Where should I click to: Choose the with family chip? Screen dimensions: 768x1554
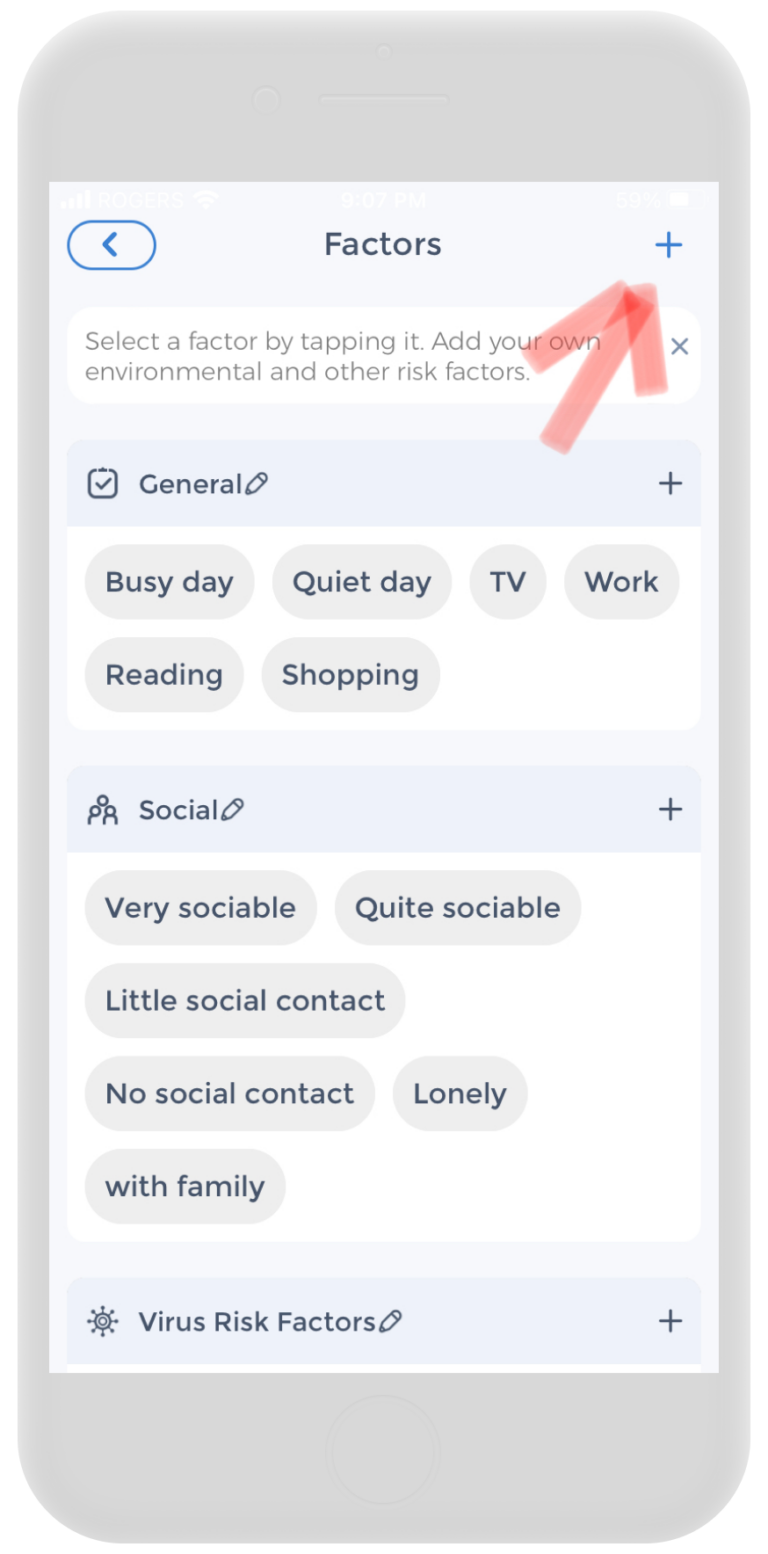click(185, 1187)
